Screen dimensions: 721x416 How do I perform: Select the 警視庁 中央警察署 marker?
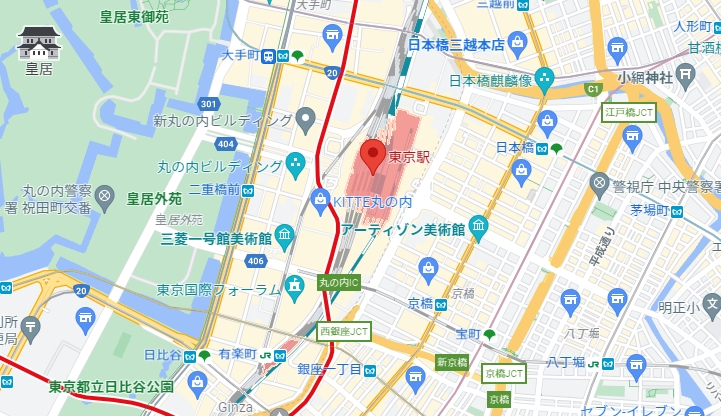tap(599, 183)
